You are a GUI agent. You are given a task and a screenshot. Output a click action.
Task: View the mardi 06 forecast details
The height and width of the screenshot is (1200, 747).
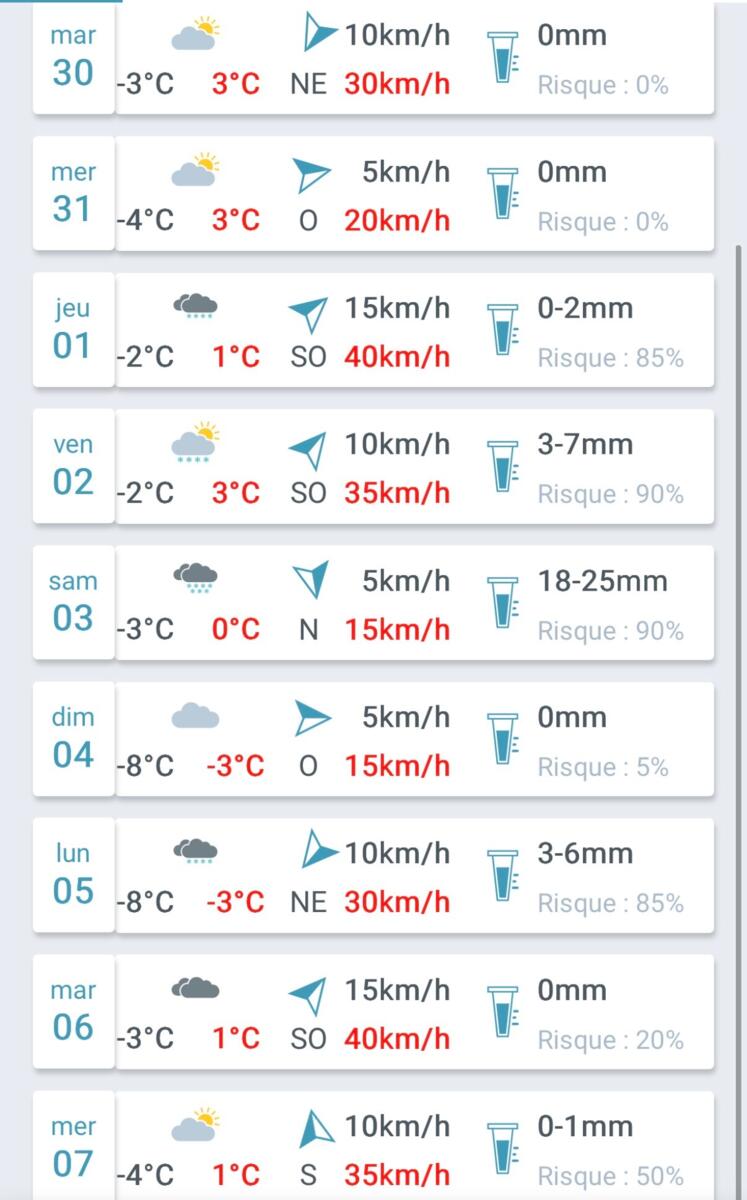pos(373,1013)
